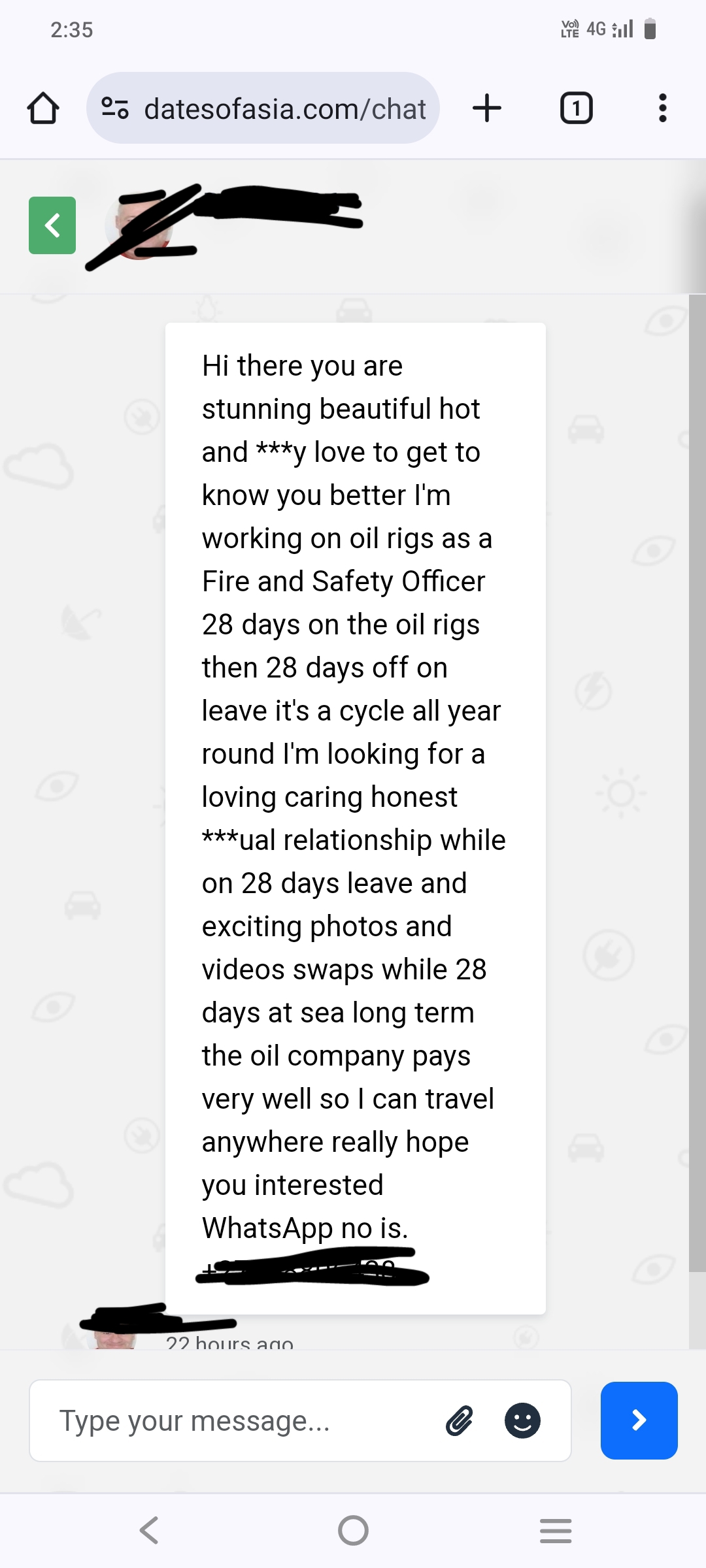Send the message with the blue arrow
The height and width of the screenshot is (1568, 706).
(639, 1421)
